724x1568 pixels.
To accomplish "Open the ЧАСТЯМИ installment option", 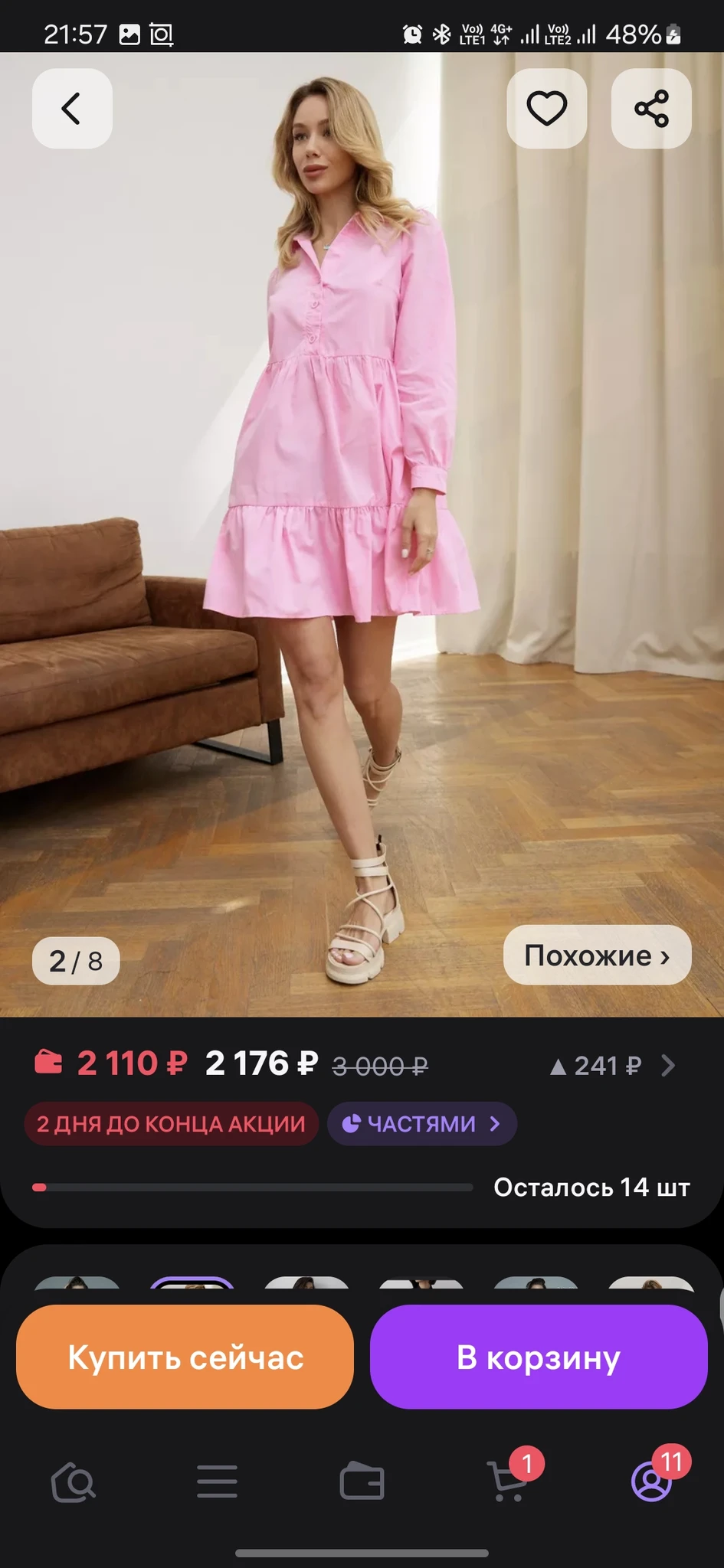I will 421,1124.
